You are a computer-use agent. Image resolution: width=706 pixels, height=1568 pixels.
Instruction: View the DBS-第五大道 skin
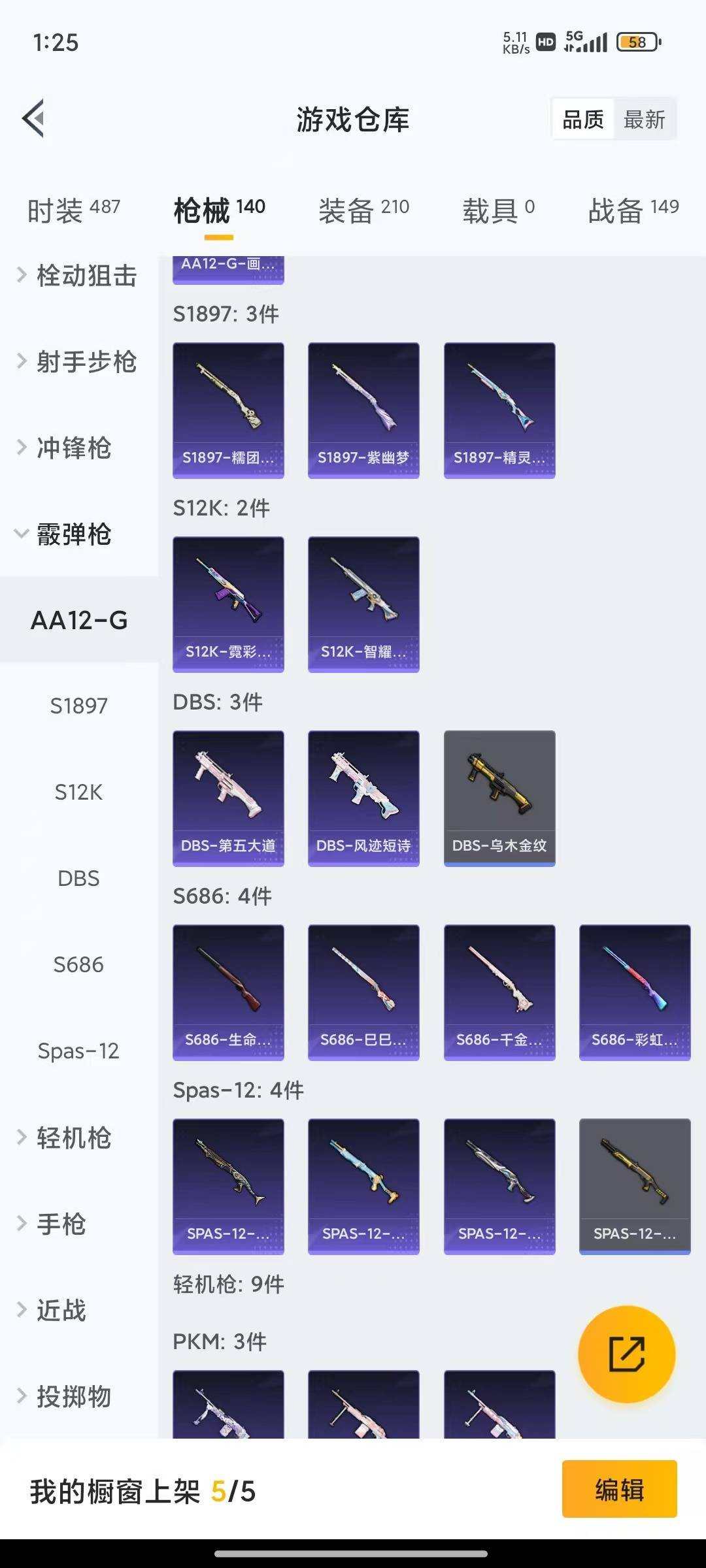228,798
